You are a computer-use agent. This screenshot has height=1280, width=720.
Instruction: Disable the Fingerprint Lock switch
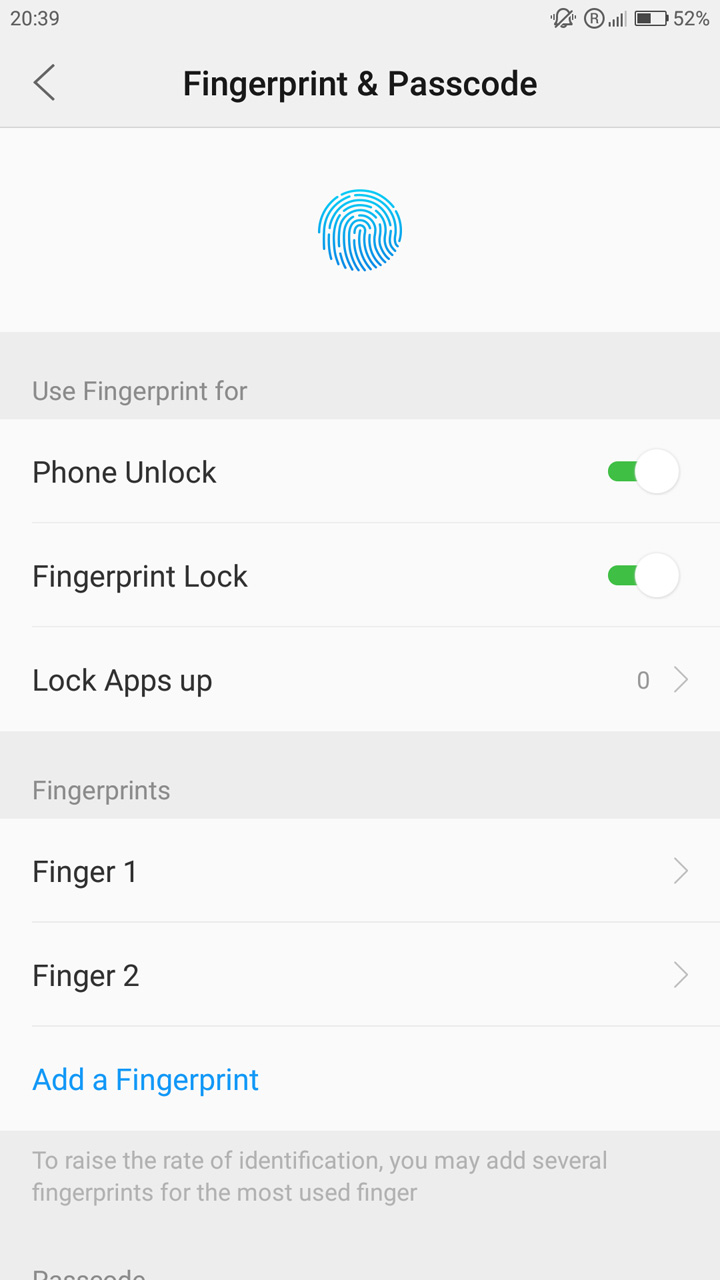click(x=643, y=576)
